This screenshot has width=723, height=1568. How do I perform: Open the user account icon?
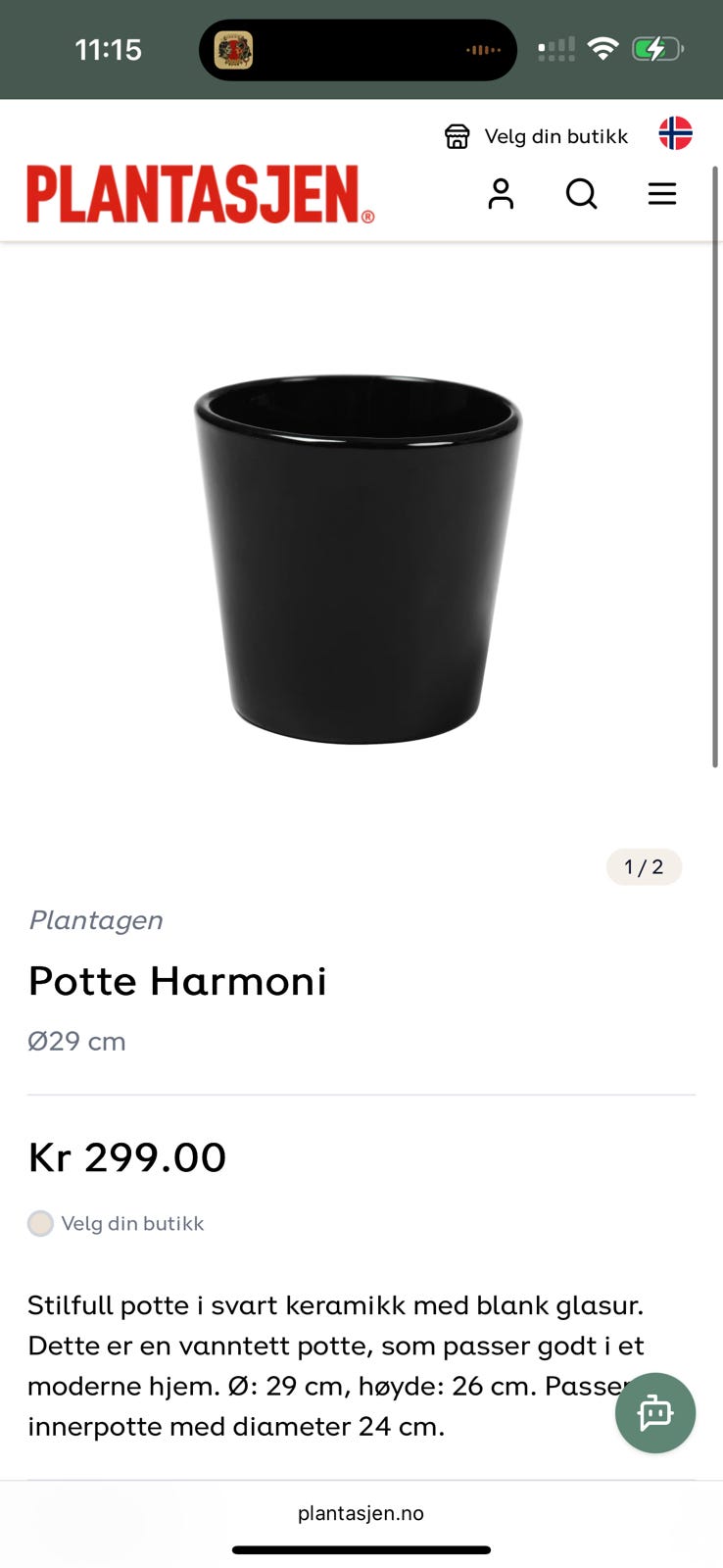click(501, 193)
